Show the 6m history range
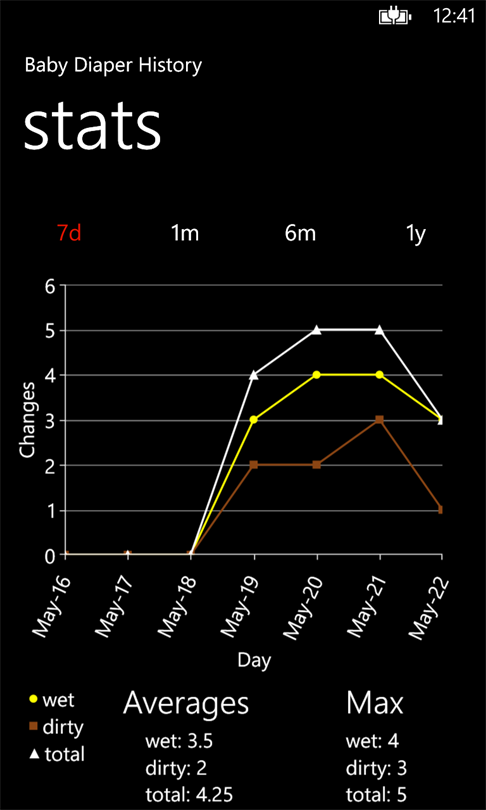486x810 pixels. (300, 234)
